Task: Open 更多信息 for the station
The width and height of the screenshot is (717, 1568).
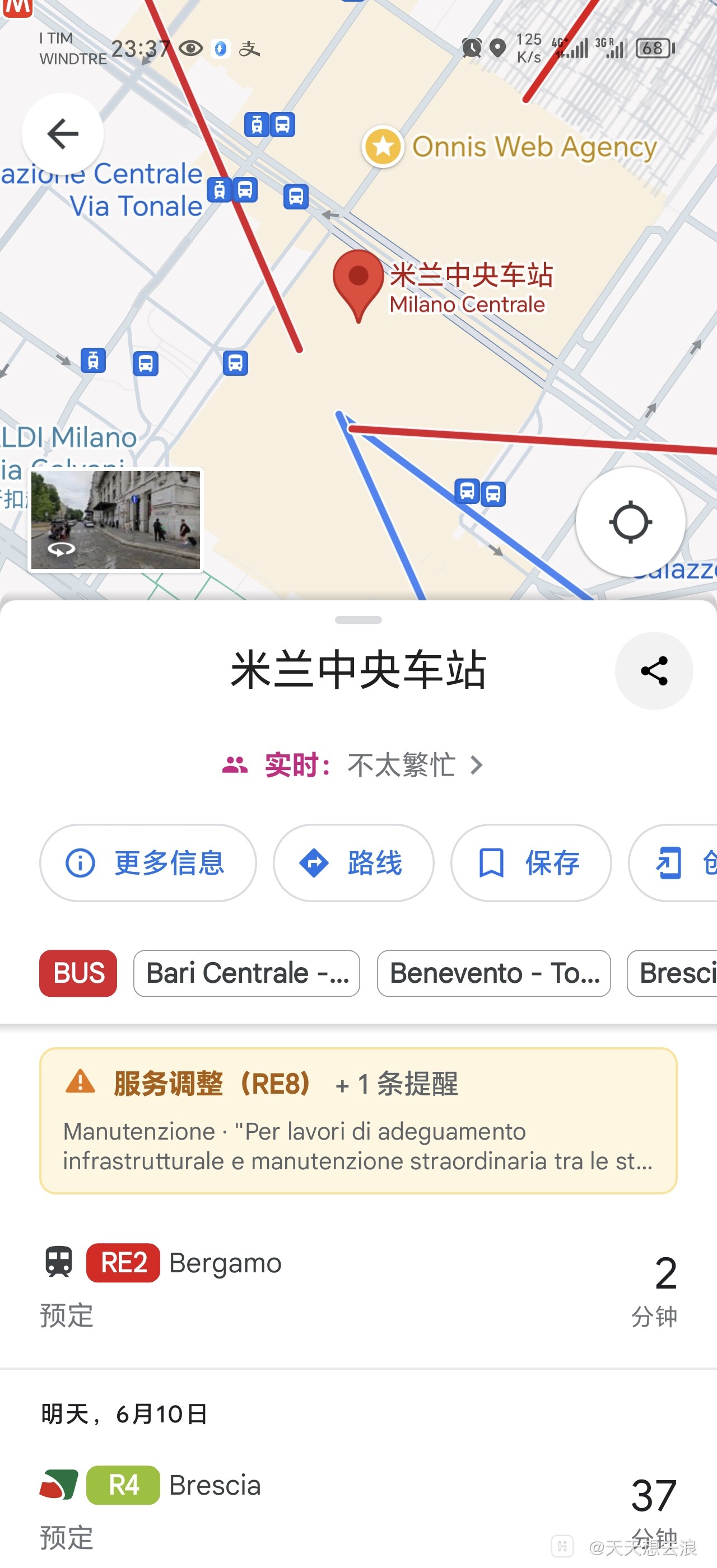Action: 148,862
